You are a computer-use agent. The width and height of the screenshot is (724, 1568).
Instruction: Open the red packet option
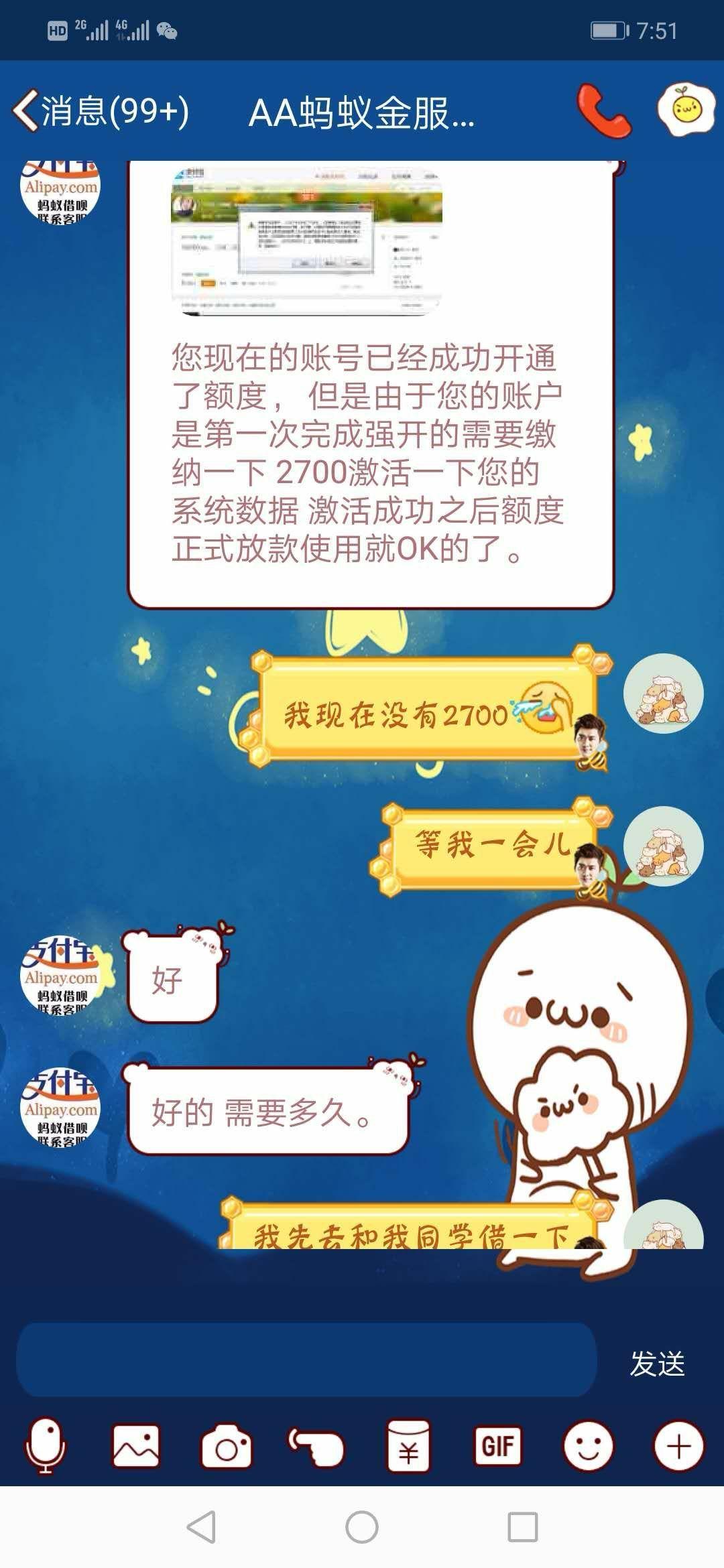click(408, 1446)
